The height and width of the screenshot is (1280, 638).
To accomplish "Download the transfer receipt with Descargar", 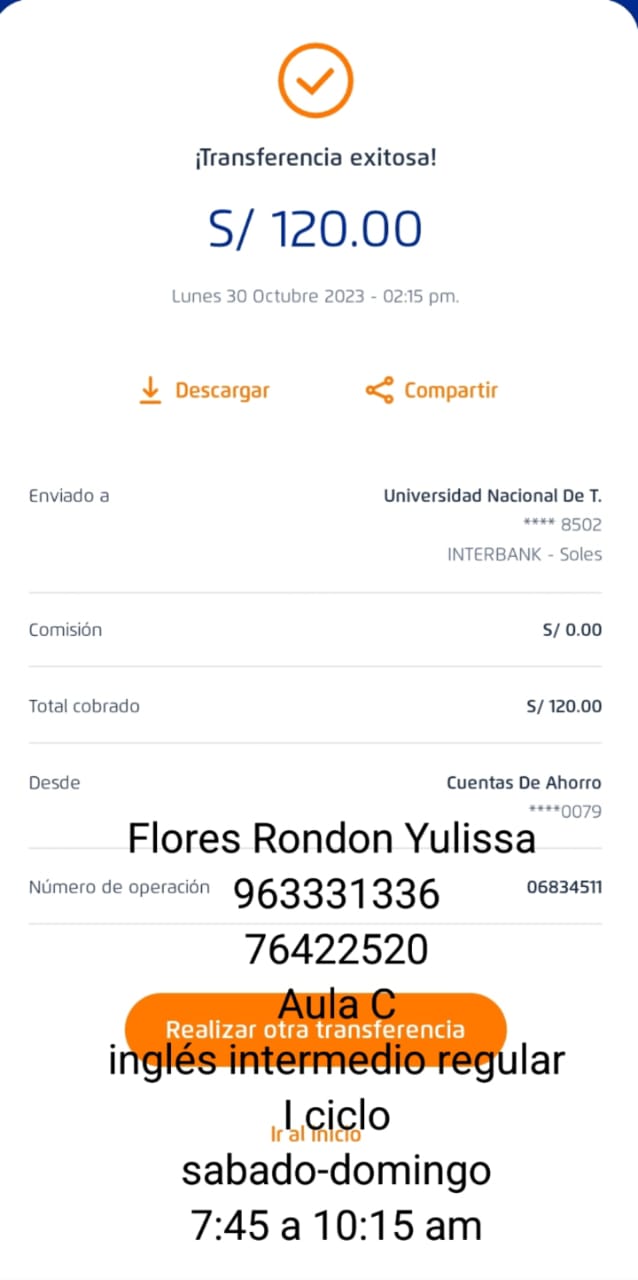I will coord(204,390).
